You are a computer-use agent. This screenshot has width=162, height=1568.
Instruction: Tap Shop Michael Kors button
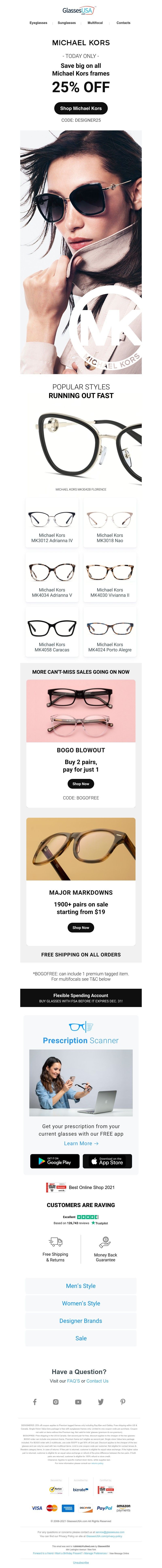pos(81,108)
